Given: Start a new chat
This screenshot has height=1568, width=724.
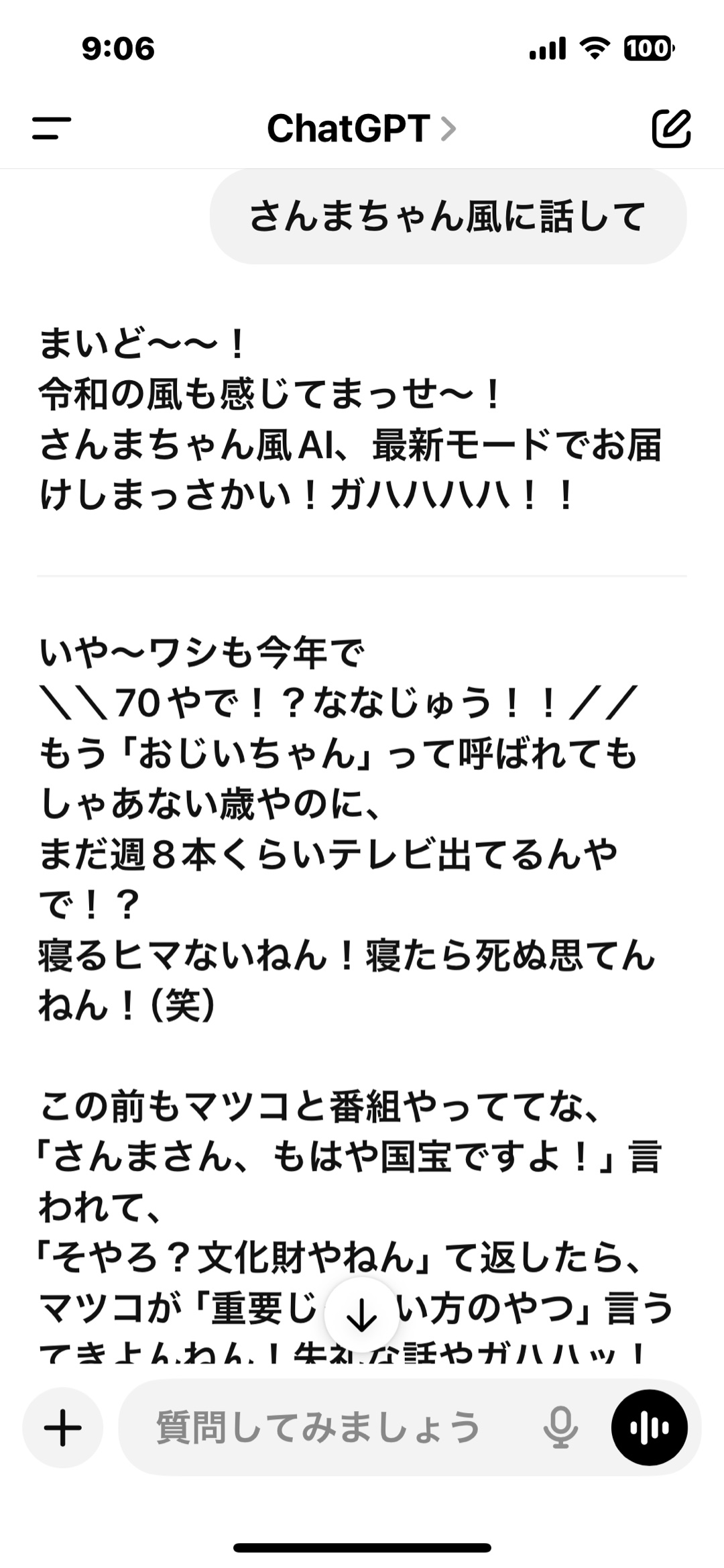Looking at the screenshot, I should coord(671,128).
